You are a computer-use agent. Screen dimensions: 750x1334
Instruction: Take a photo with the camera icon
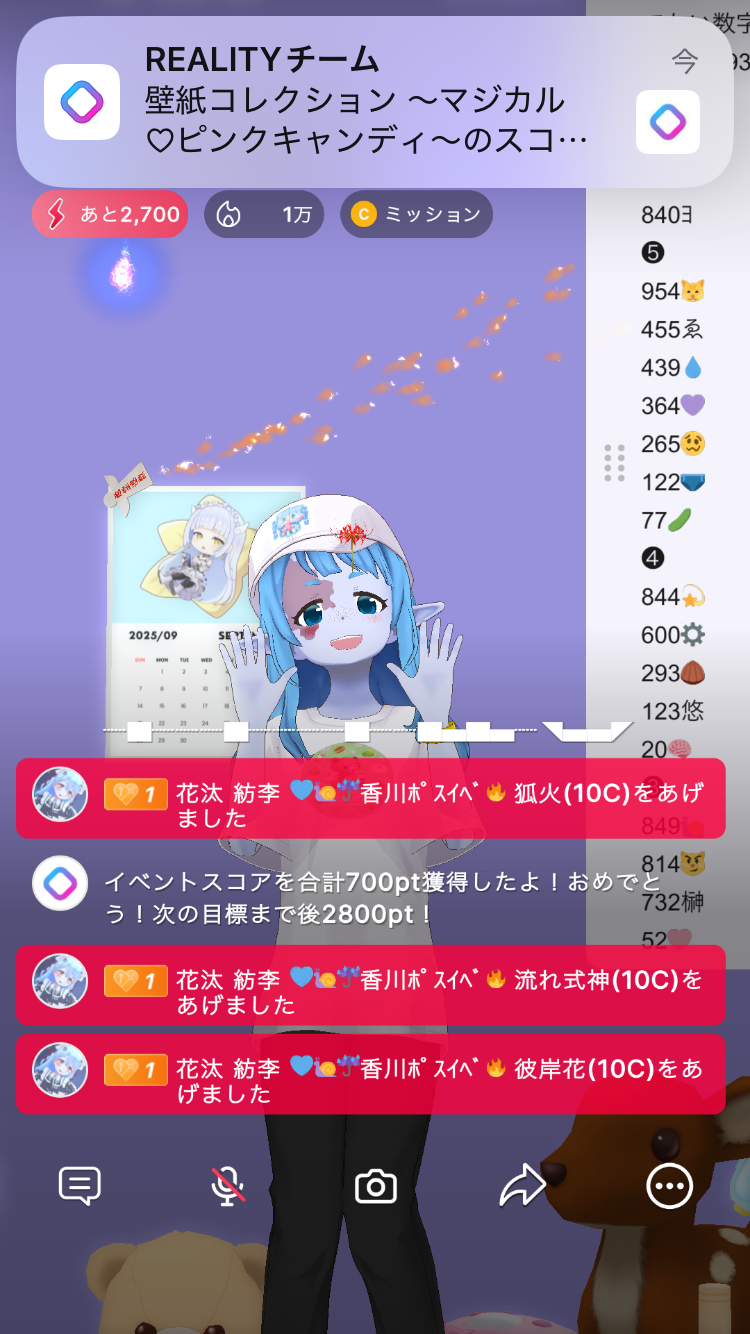click(x=376, y=1187)
